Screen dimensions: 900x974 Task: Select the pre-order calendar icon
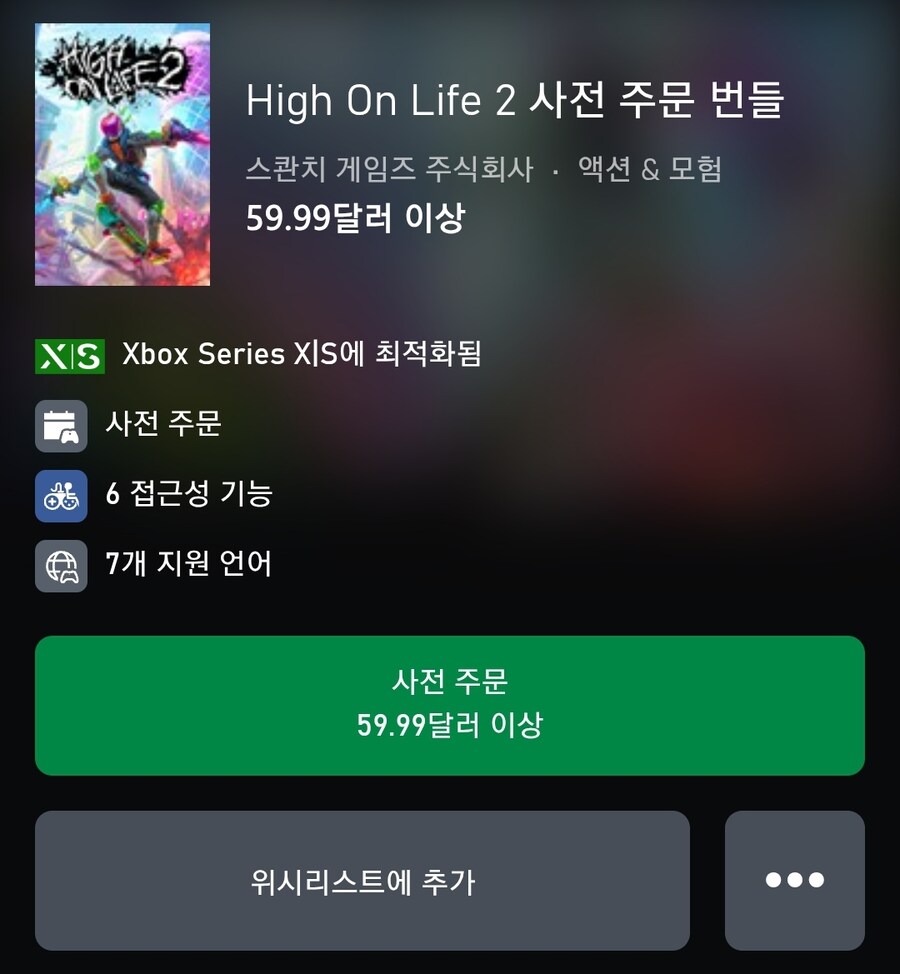coord(61,426)
